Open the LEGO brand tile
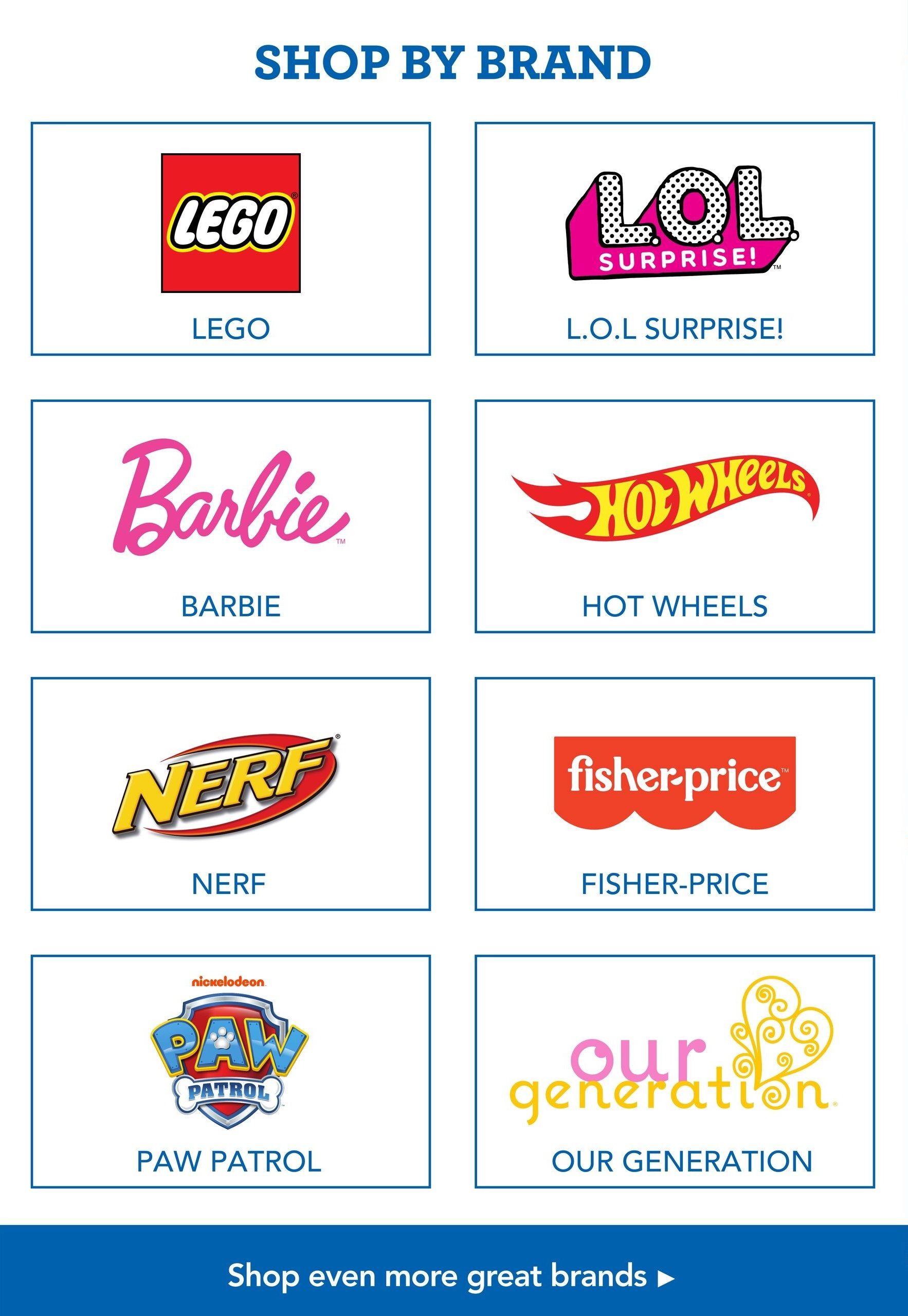This screenshot has height=1316, width=908. tap(230, 239)
